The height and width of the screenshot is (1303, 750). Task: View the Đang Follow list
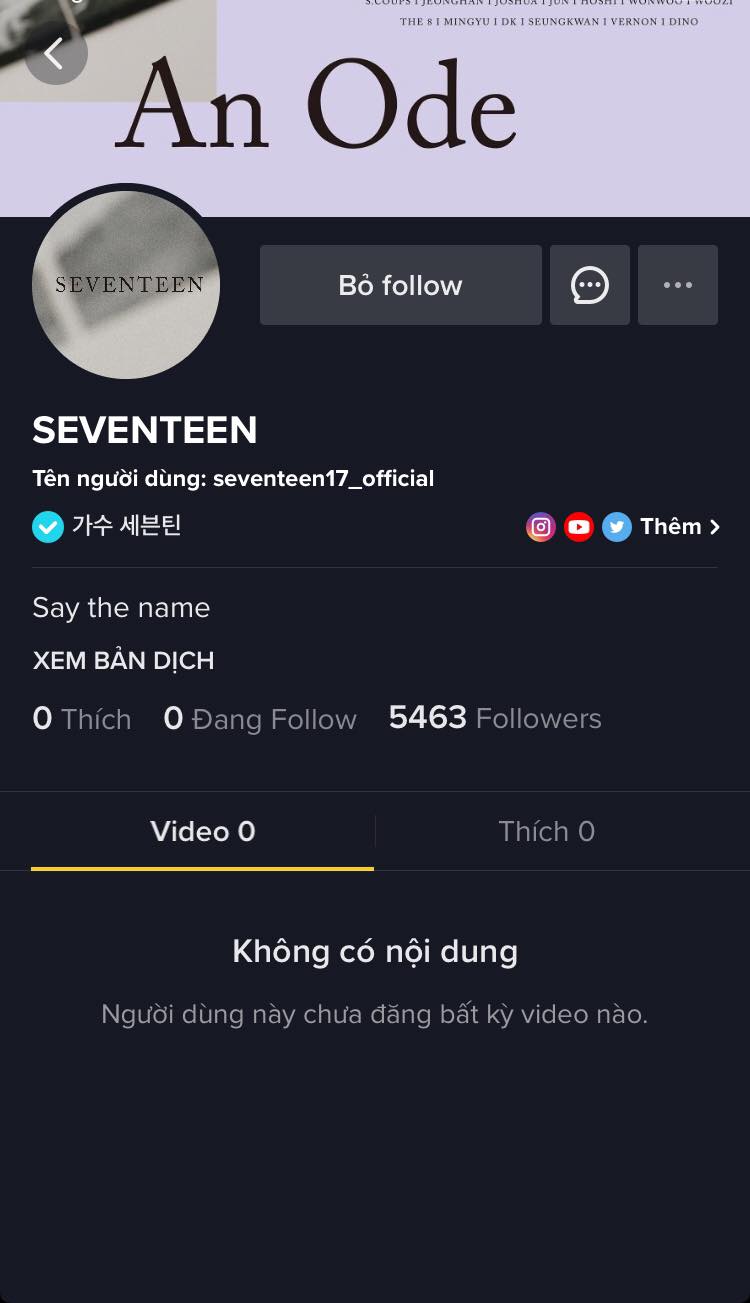tap(260, 719)
